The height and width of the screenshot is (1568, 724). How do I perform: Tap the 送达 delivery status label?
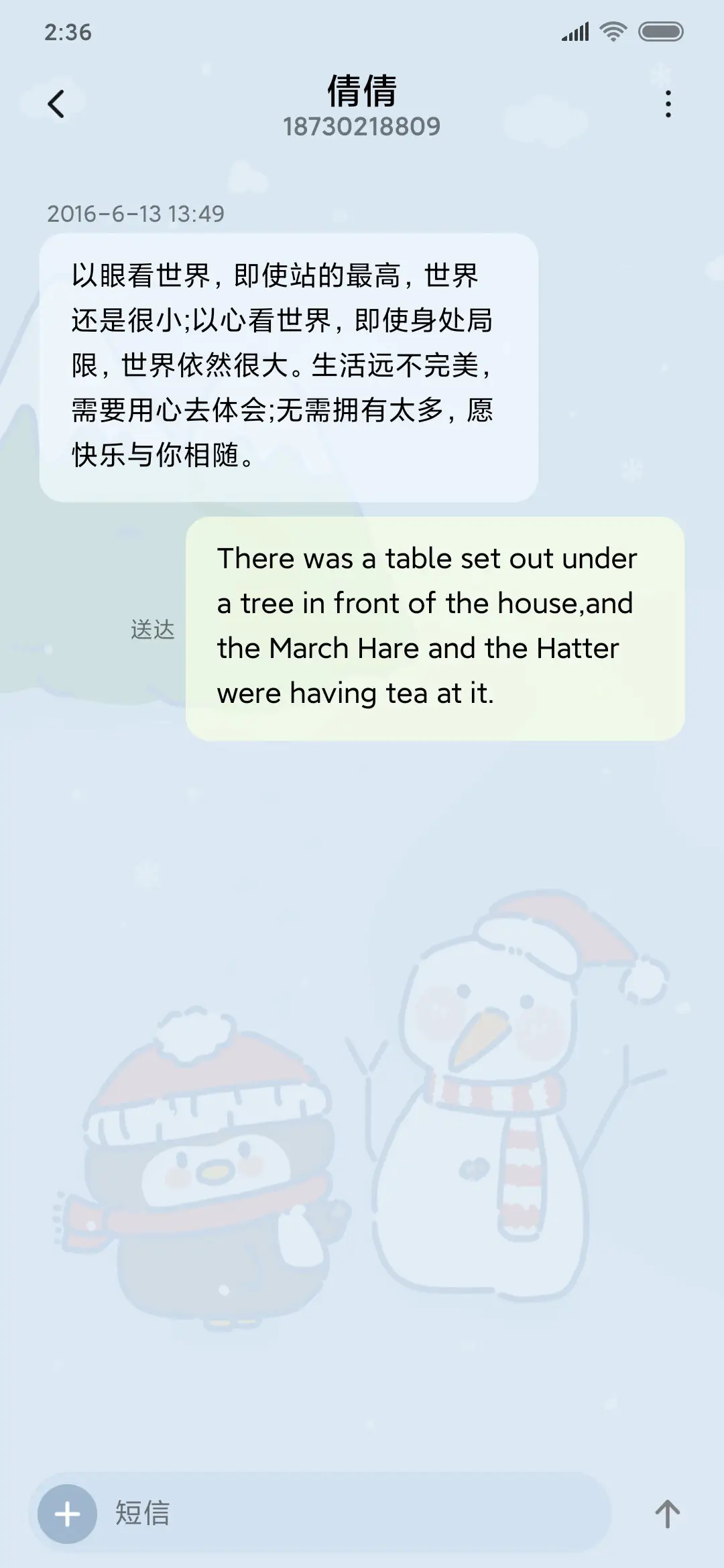click(153, 629)
